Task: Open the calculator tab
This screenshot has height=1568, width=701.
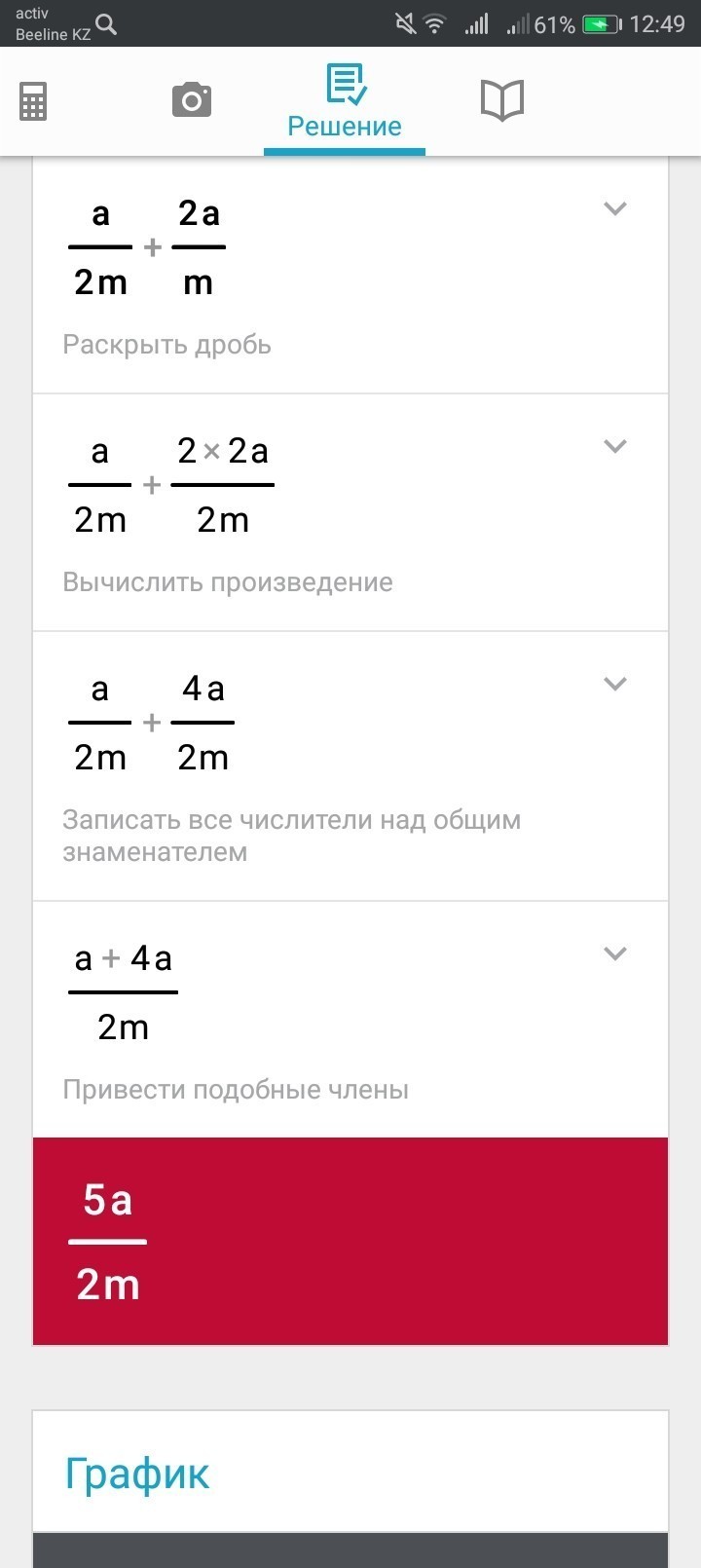Action: click(x=33, y=101)
